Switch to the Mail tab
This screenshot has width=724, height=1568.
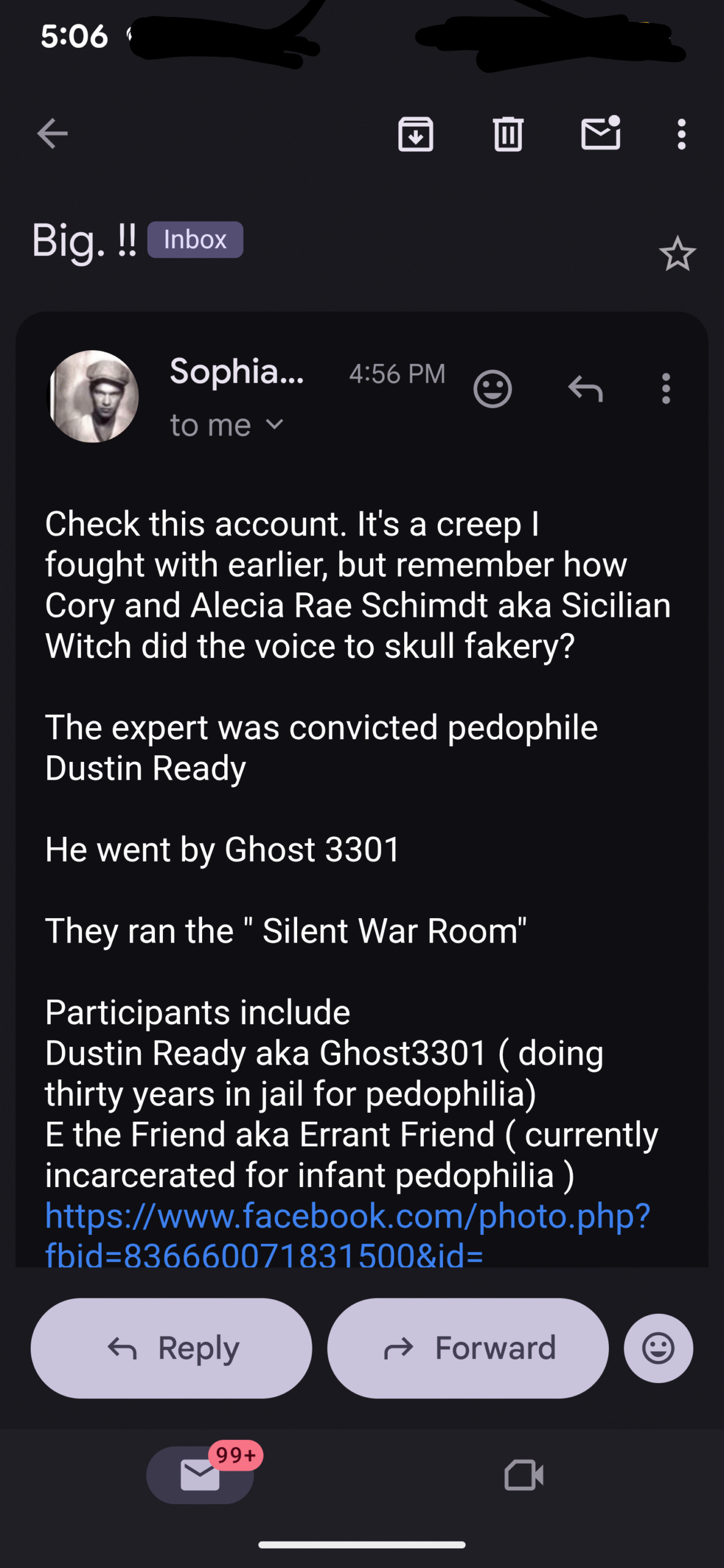click(x=200, y=1475)
